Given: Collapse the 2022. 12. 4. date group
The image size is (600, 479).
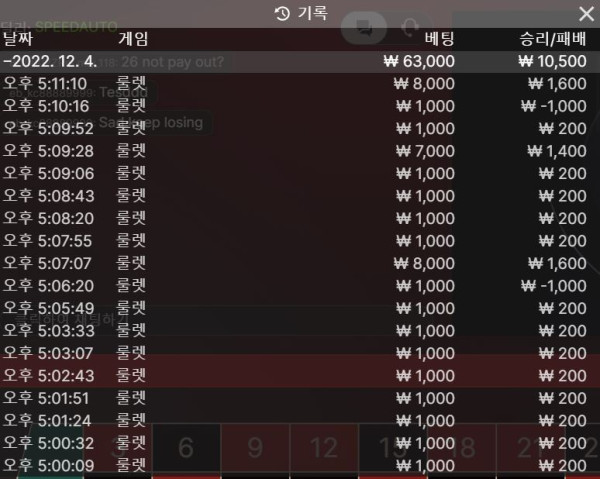Looking at the screenshot, I should (x=50, y=61).
